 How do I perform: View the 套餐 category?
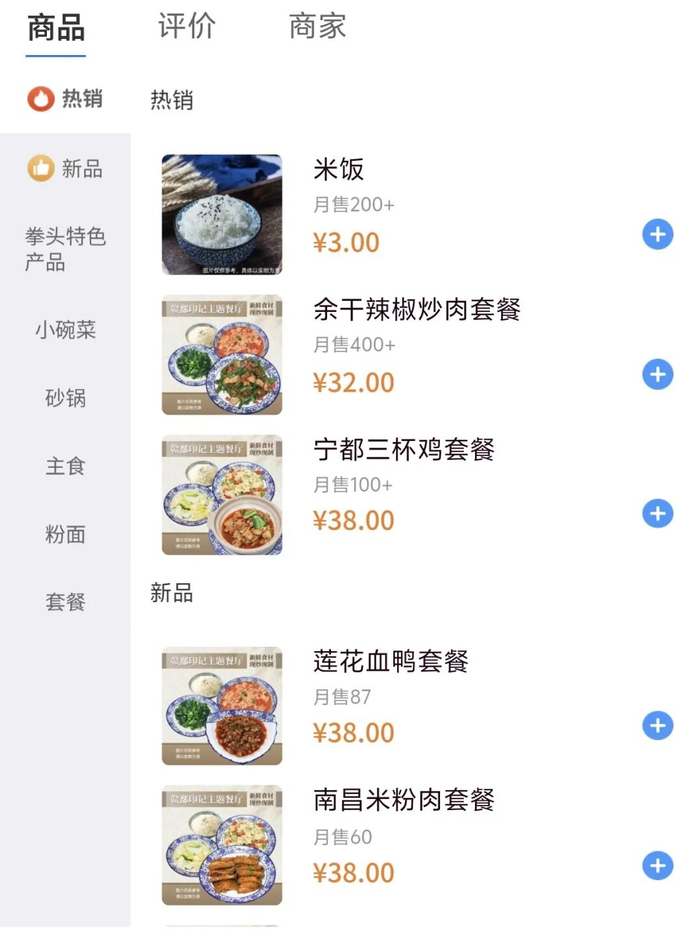pyautogui.click(x=66, y=602)
